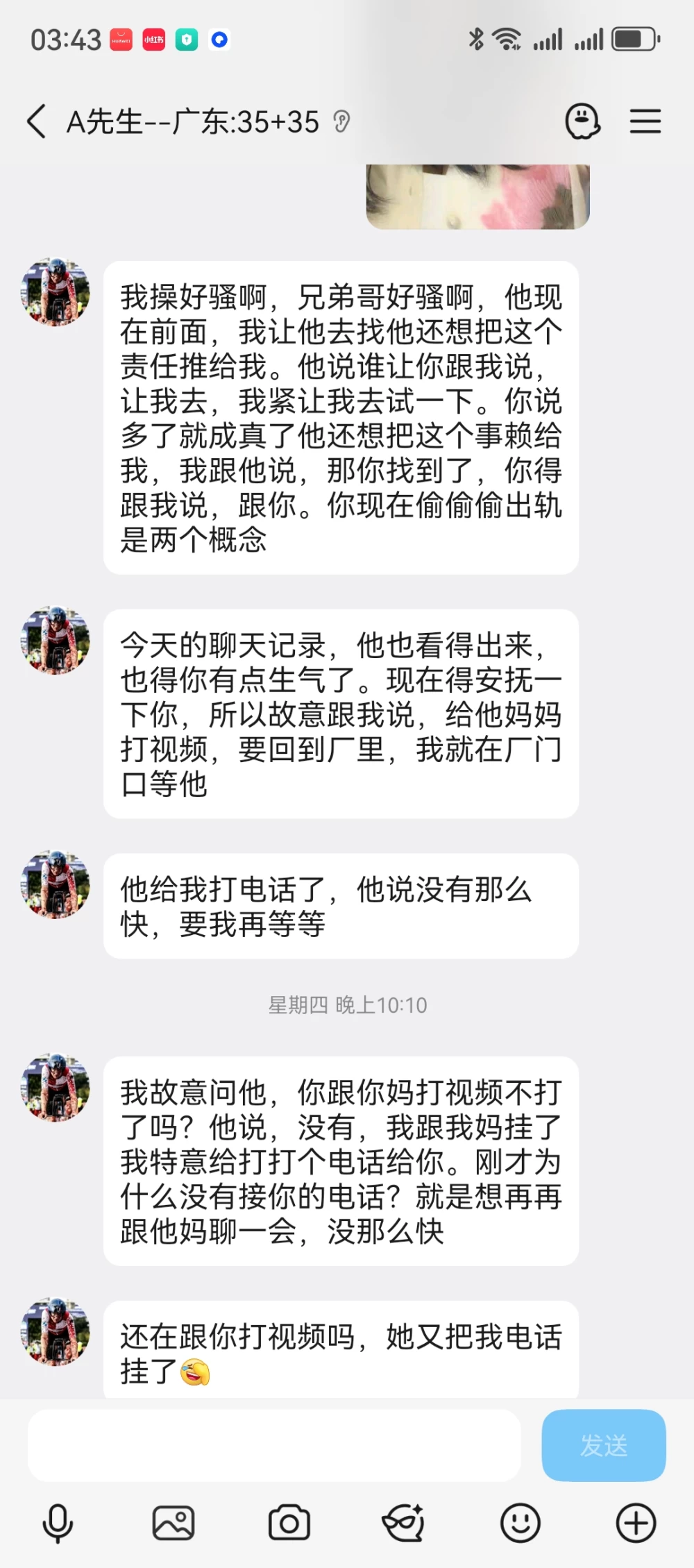Open the image message at the top
The height and width of the screenshot is (1568, 694).
478,197
